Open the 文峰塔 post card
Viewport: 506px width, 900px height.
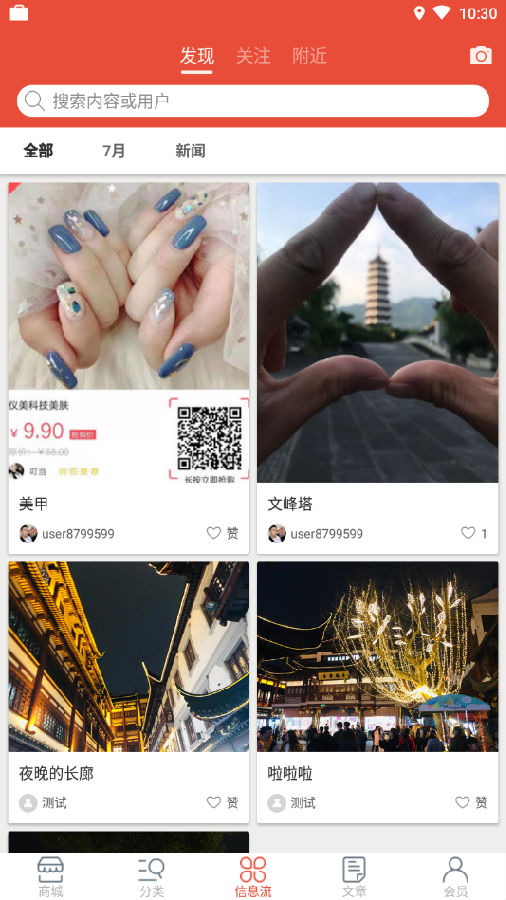pyautogui.click(x=377, y=368)
